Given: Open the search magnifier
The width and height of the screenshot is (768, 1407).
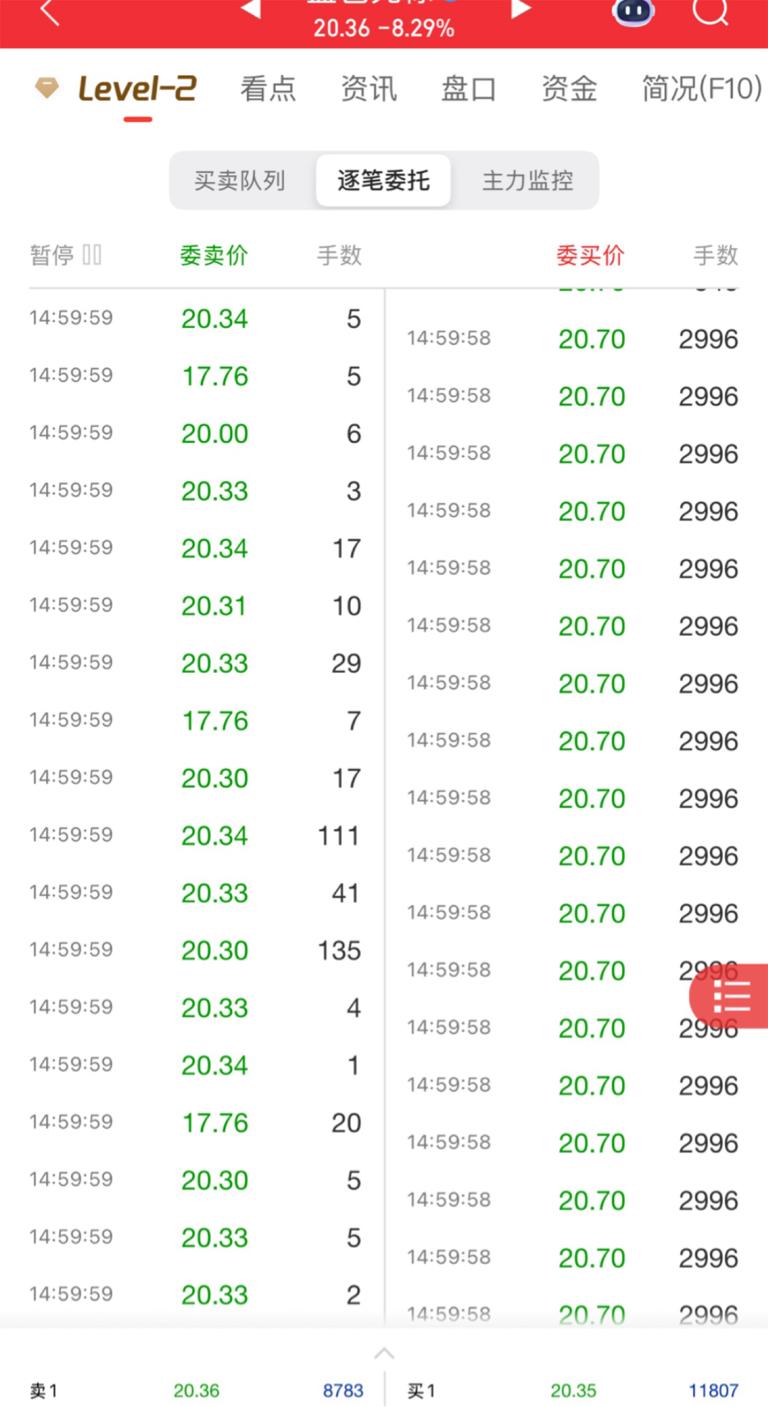Looking at the screenshot, I should point(710,12).
